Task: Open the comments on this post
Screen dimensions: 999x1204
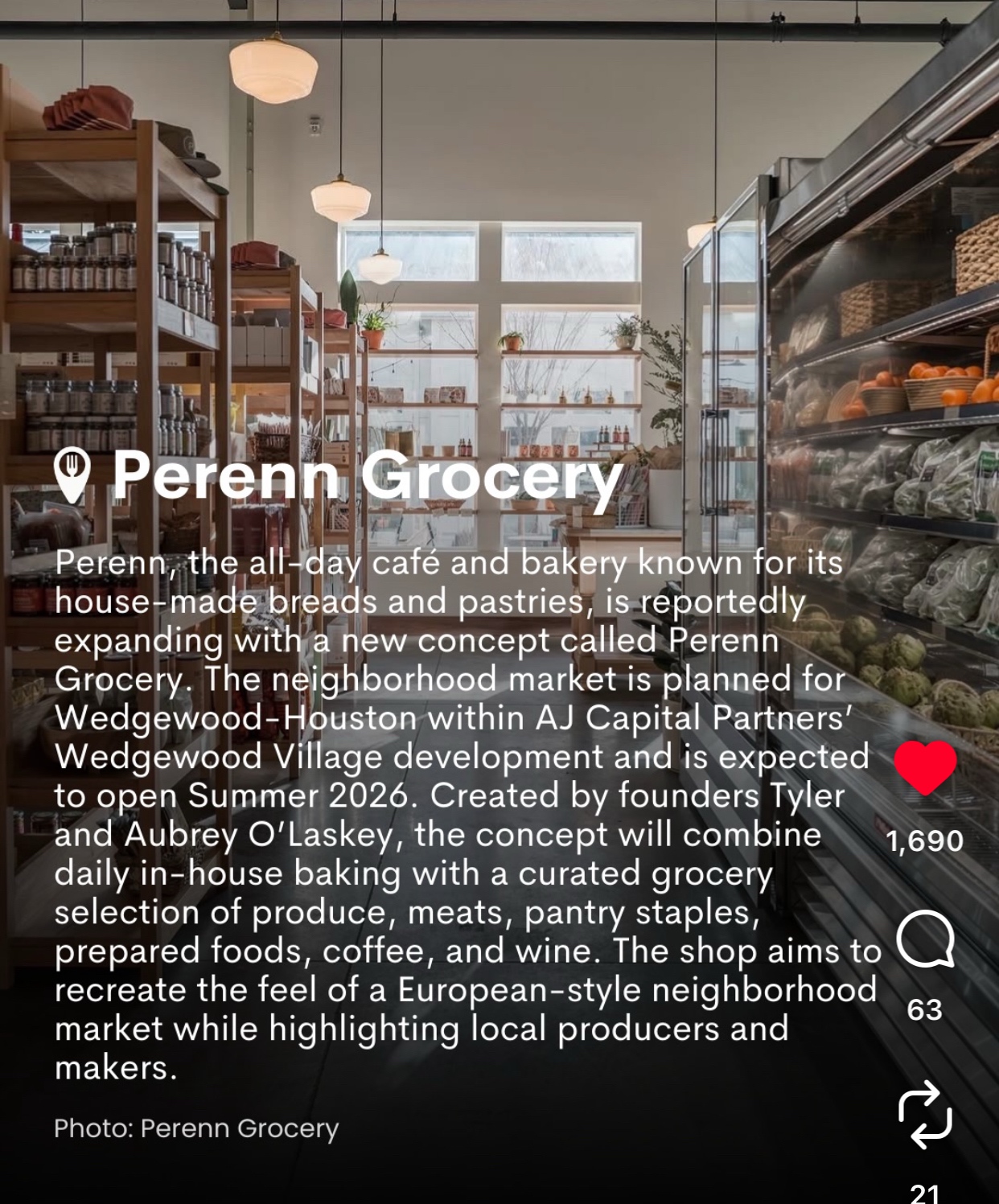Action: 925,939
